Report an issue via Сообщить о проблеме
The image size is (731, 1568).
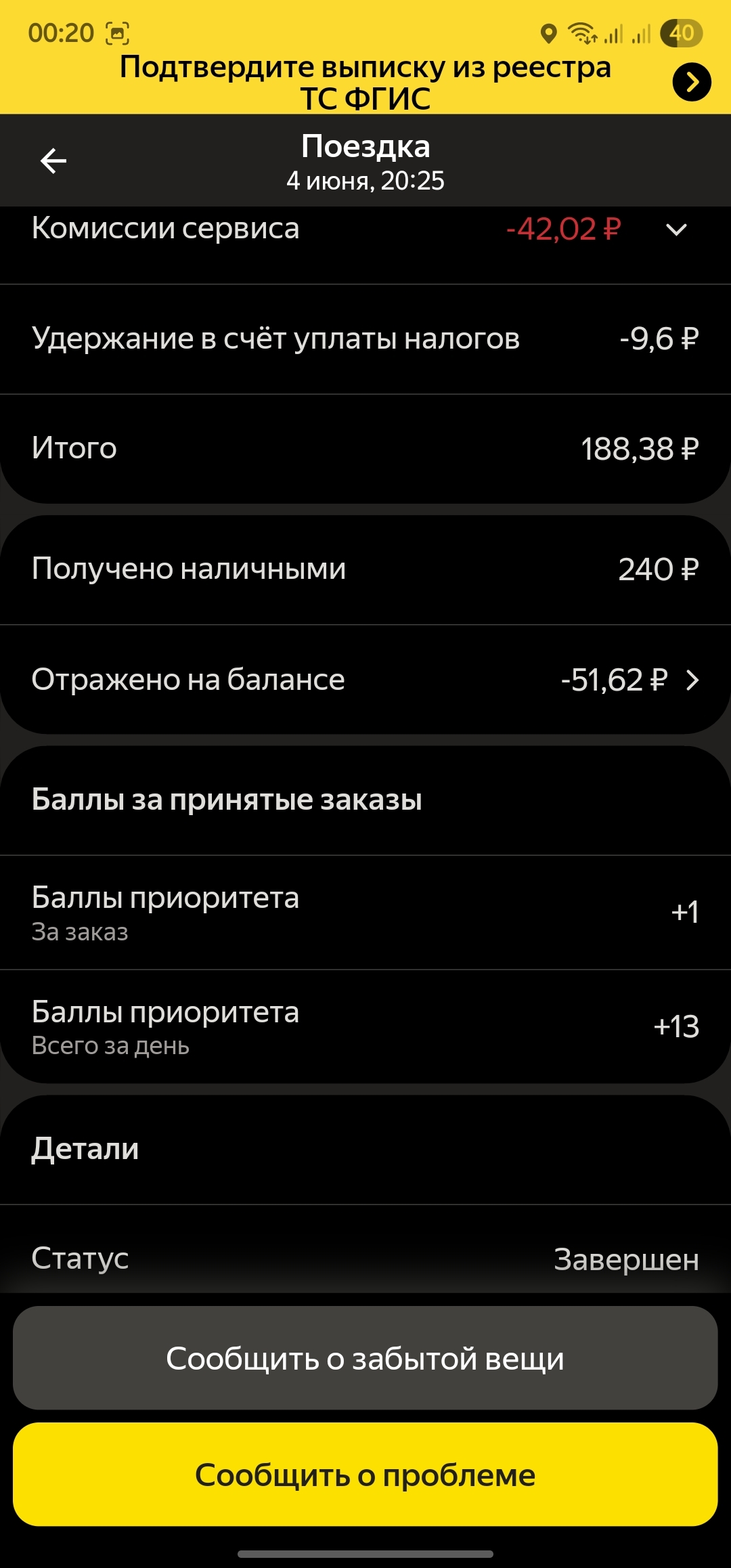point(365,1475)
